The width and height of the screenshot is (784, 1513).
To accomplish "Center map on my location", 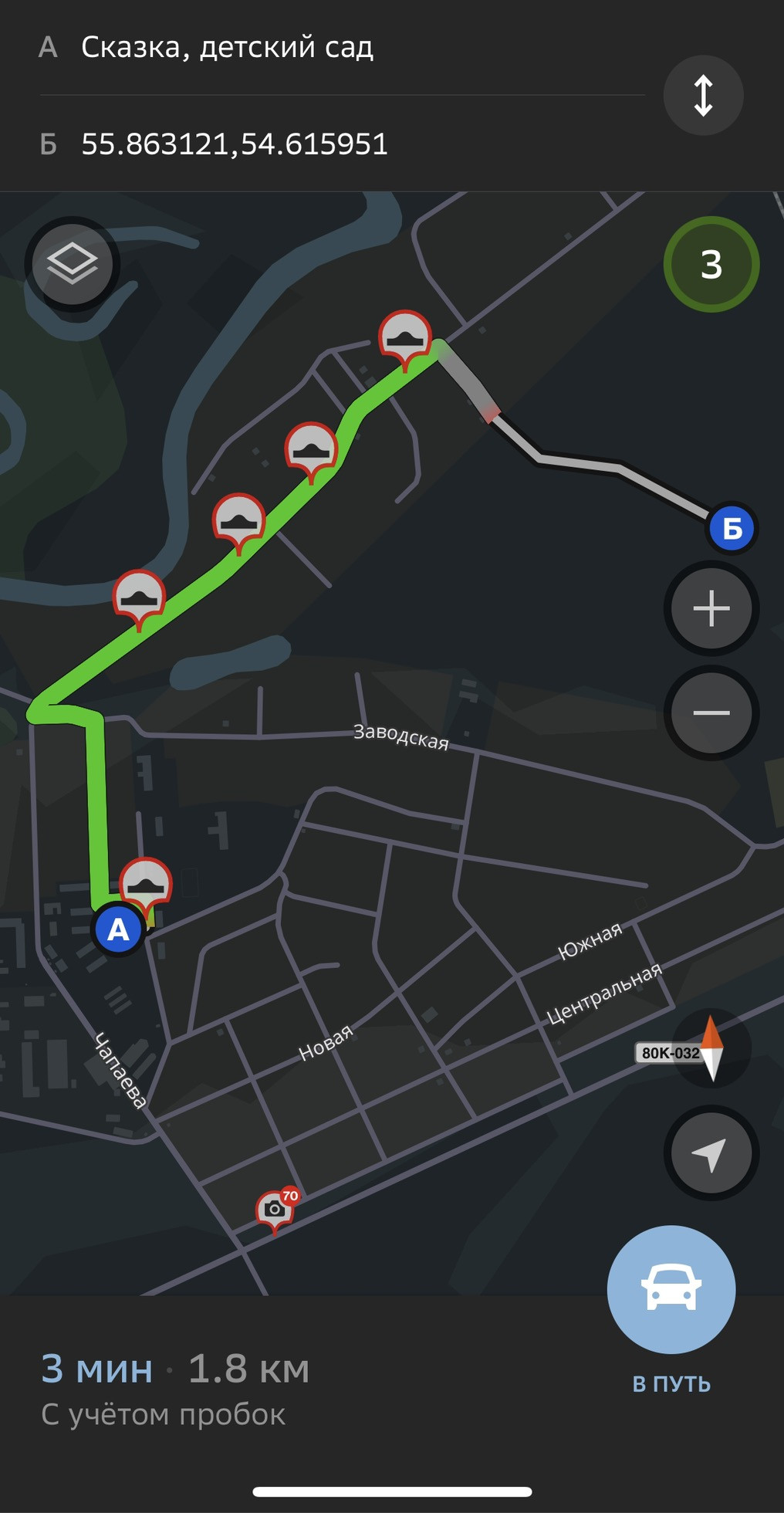I will click(x=711, y=1153).
